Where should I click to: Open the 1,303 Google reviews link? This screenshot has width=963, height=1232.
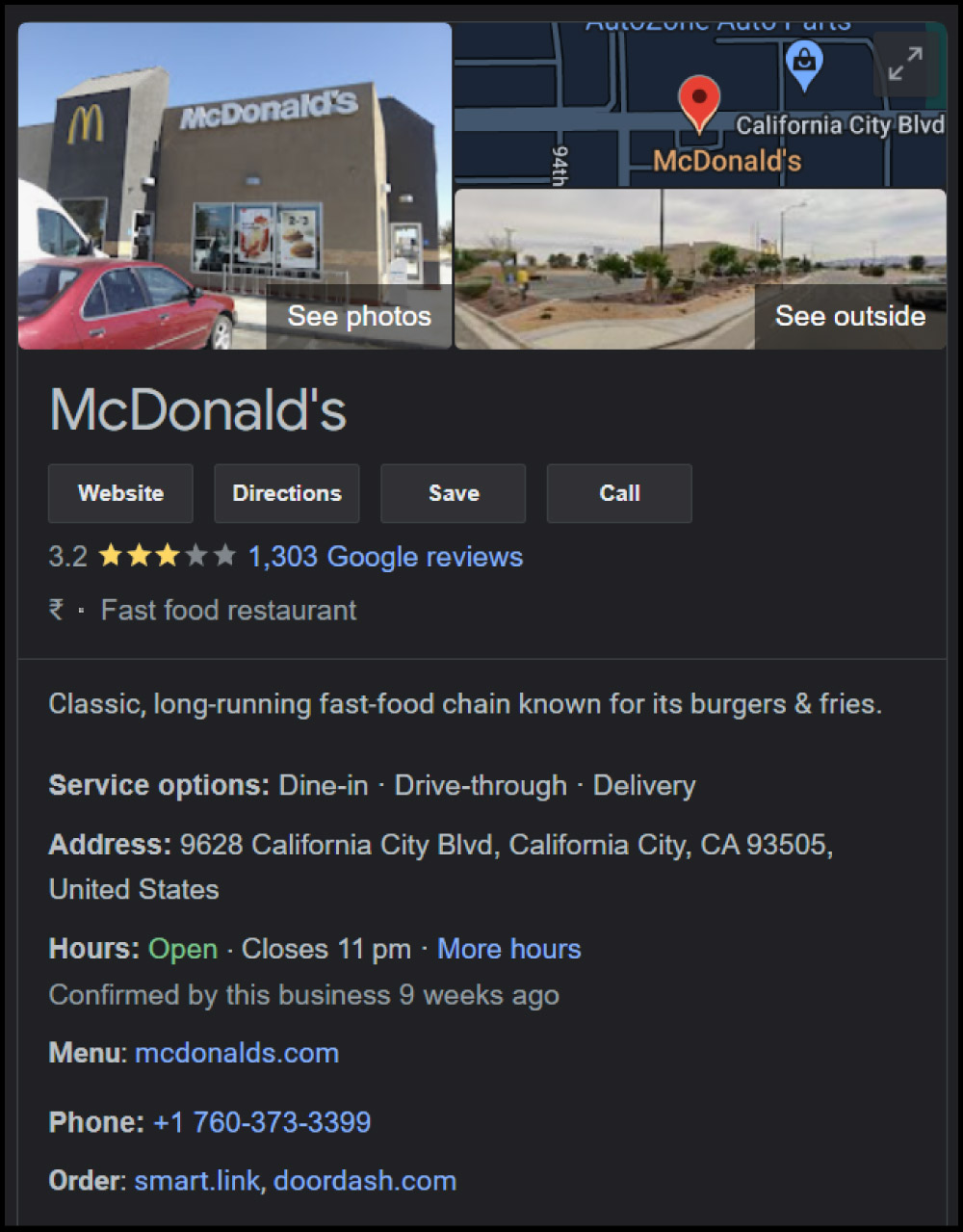tap(384, 557)
